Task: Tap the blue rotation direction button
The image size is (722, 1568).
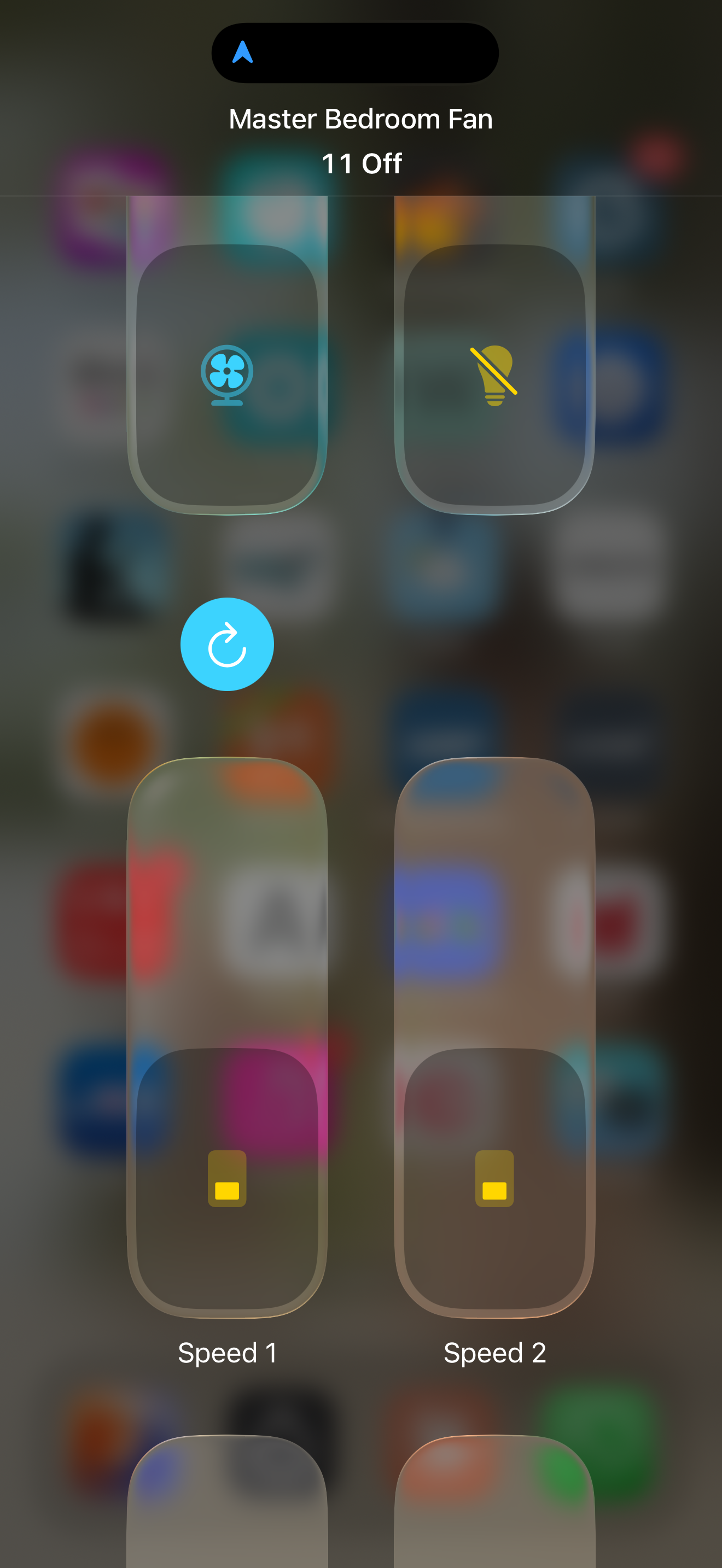Action: click(x=227, y=644)
